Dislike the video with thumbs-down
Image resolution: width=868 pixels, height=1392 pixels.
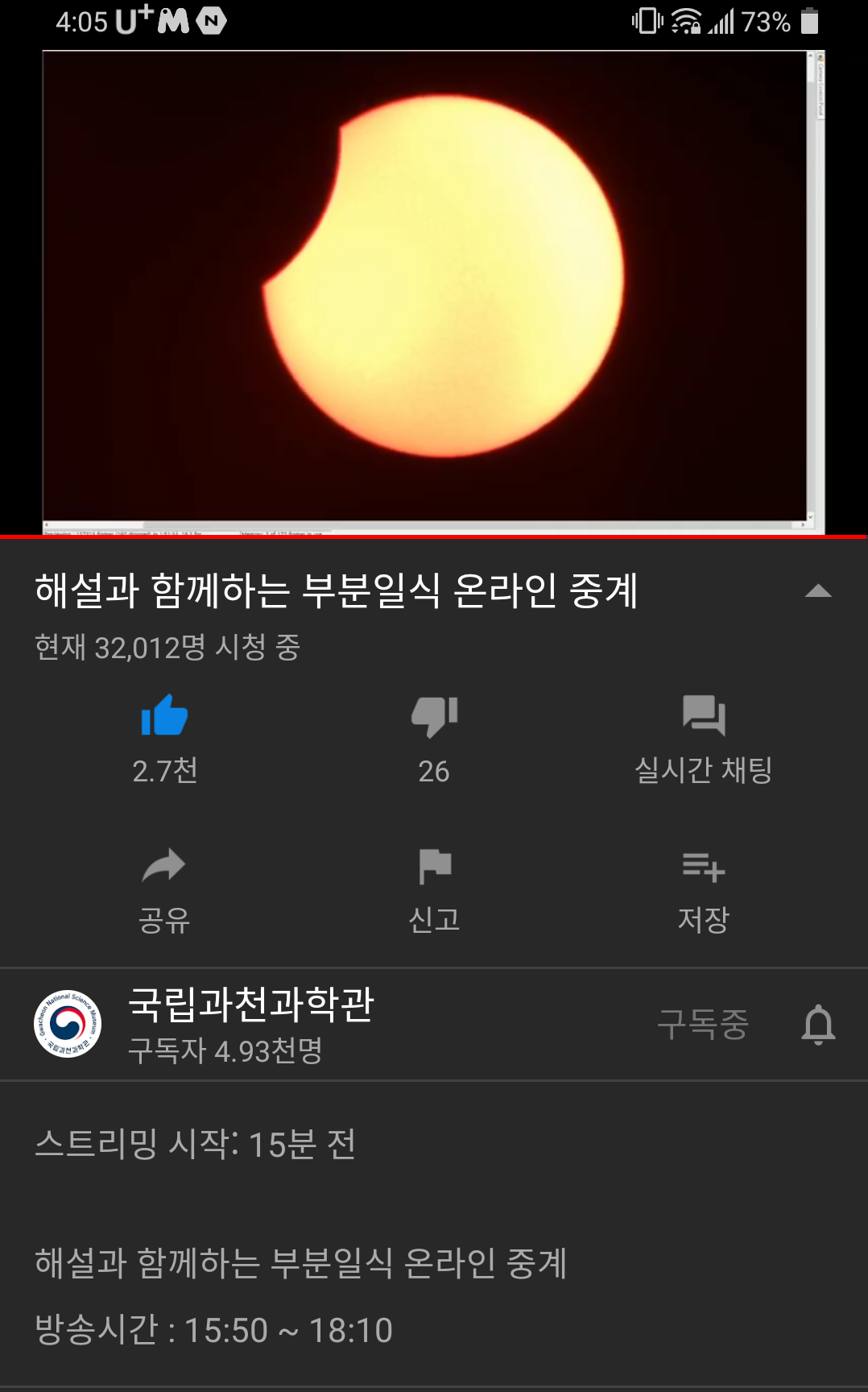(434, 716)
